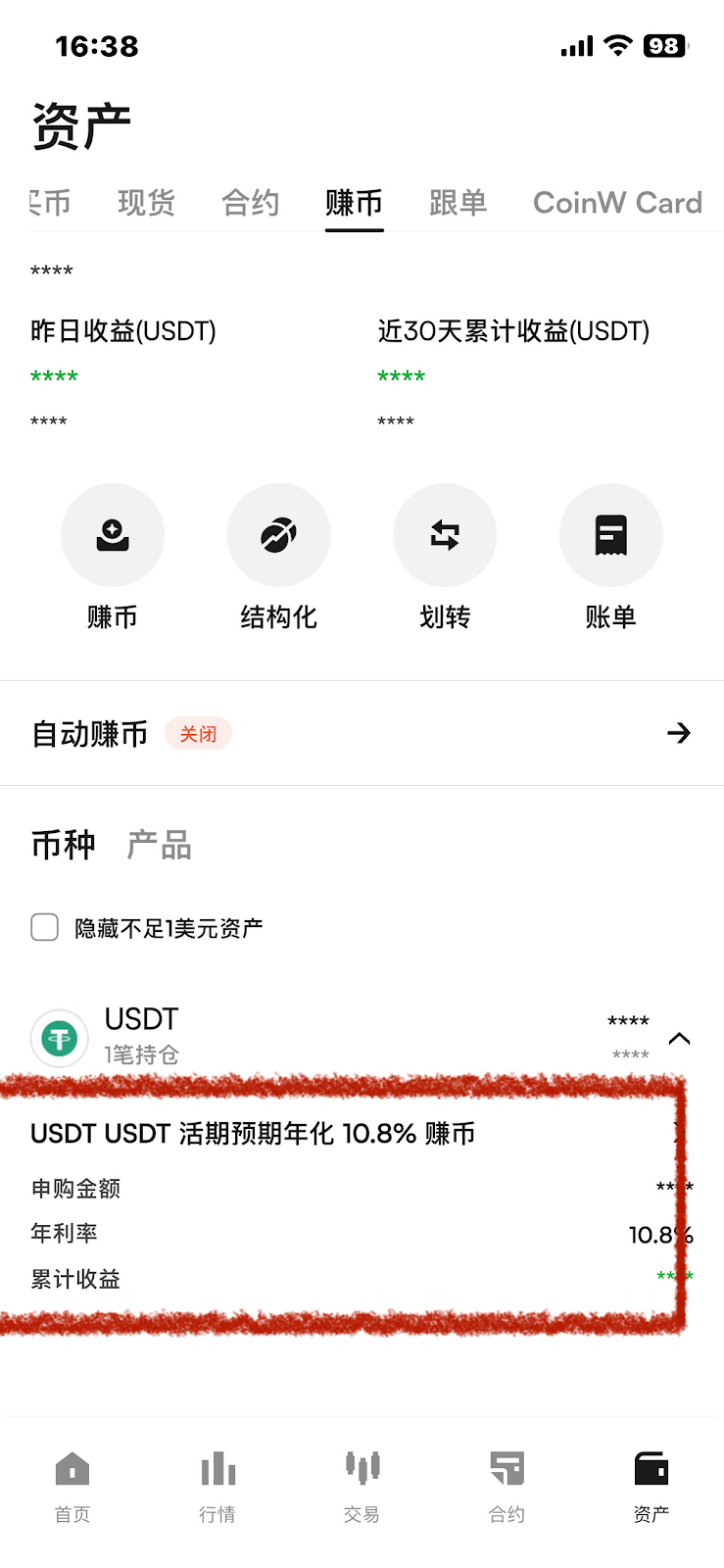Go to the 首页 bottom tab
Image resolution: width=724 pixels, height=1568 pixels.
point(72,1486)
